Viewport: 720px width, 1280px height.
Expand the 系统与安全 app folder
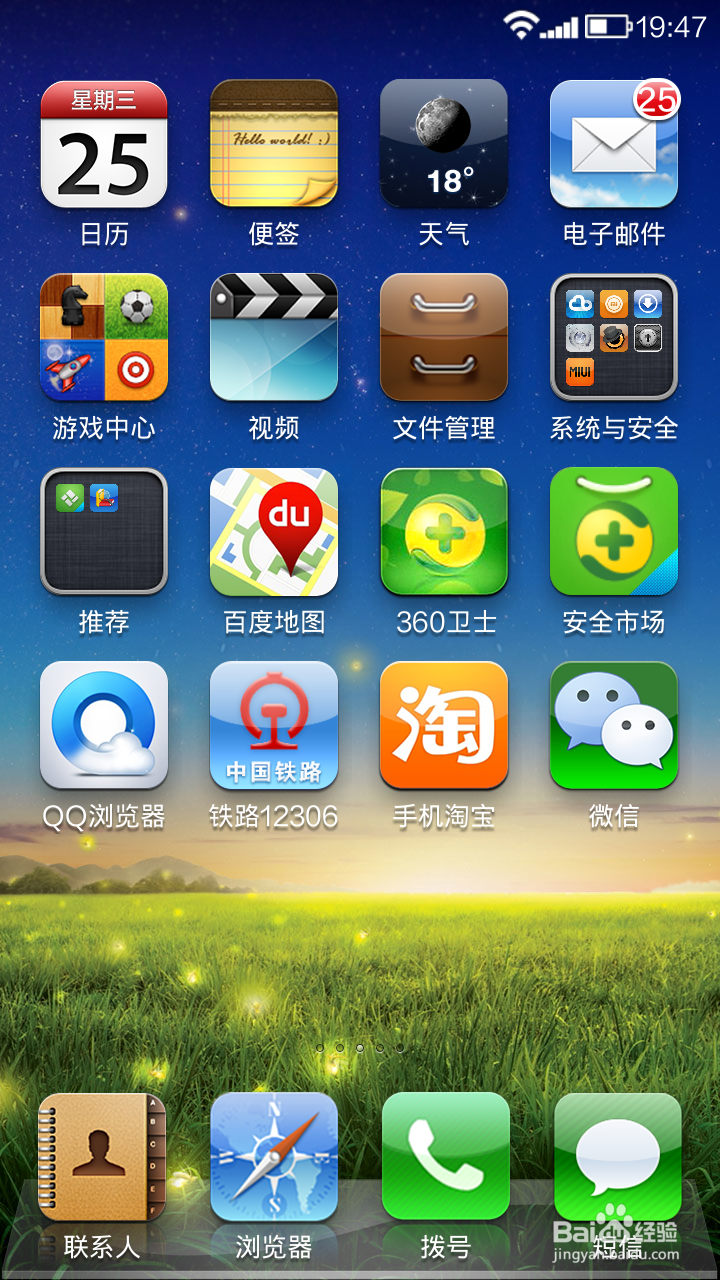(x=614, y=338)
